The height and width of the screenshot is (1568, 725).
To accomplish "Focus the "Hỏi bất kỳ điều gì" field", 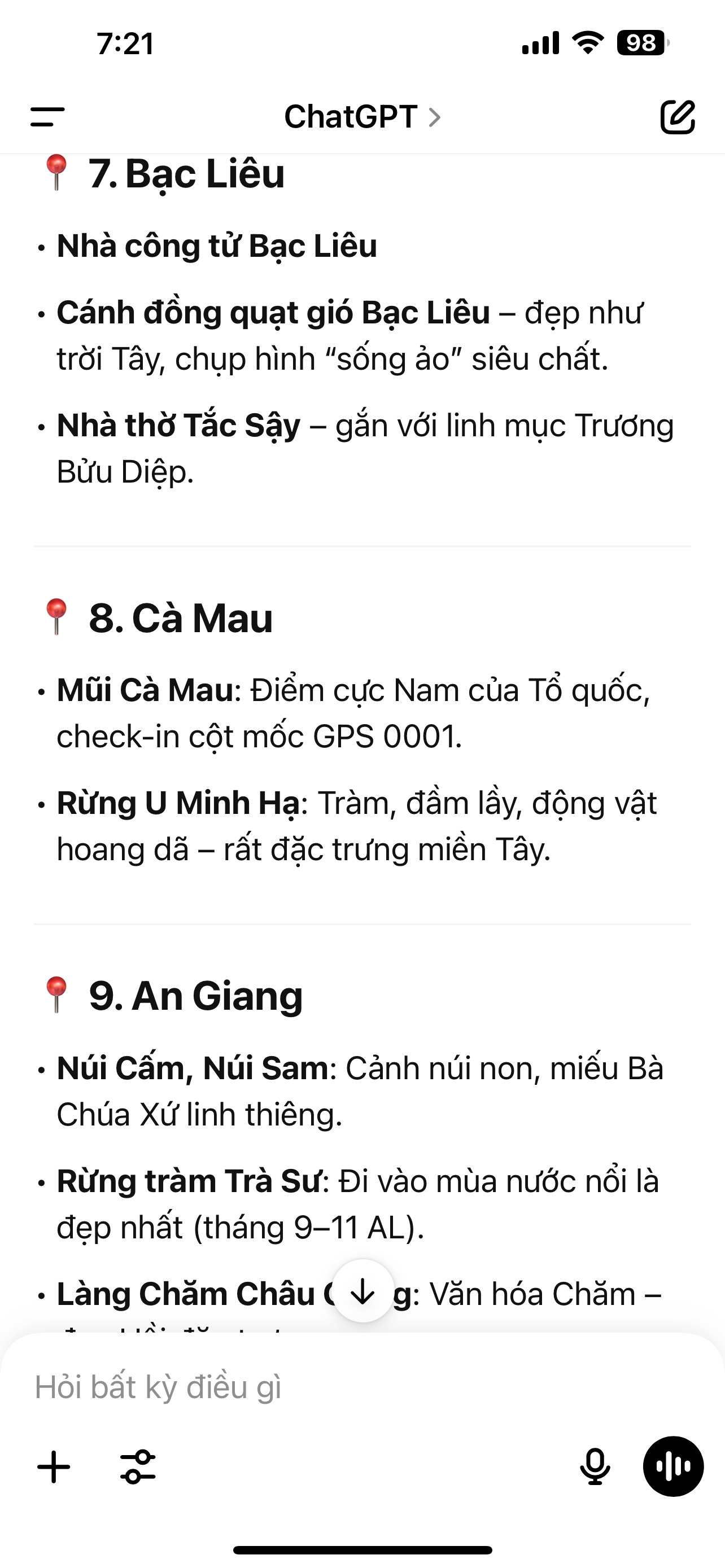I will pos(362,1387).
